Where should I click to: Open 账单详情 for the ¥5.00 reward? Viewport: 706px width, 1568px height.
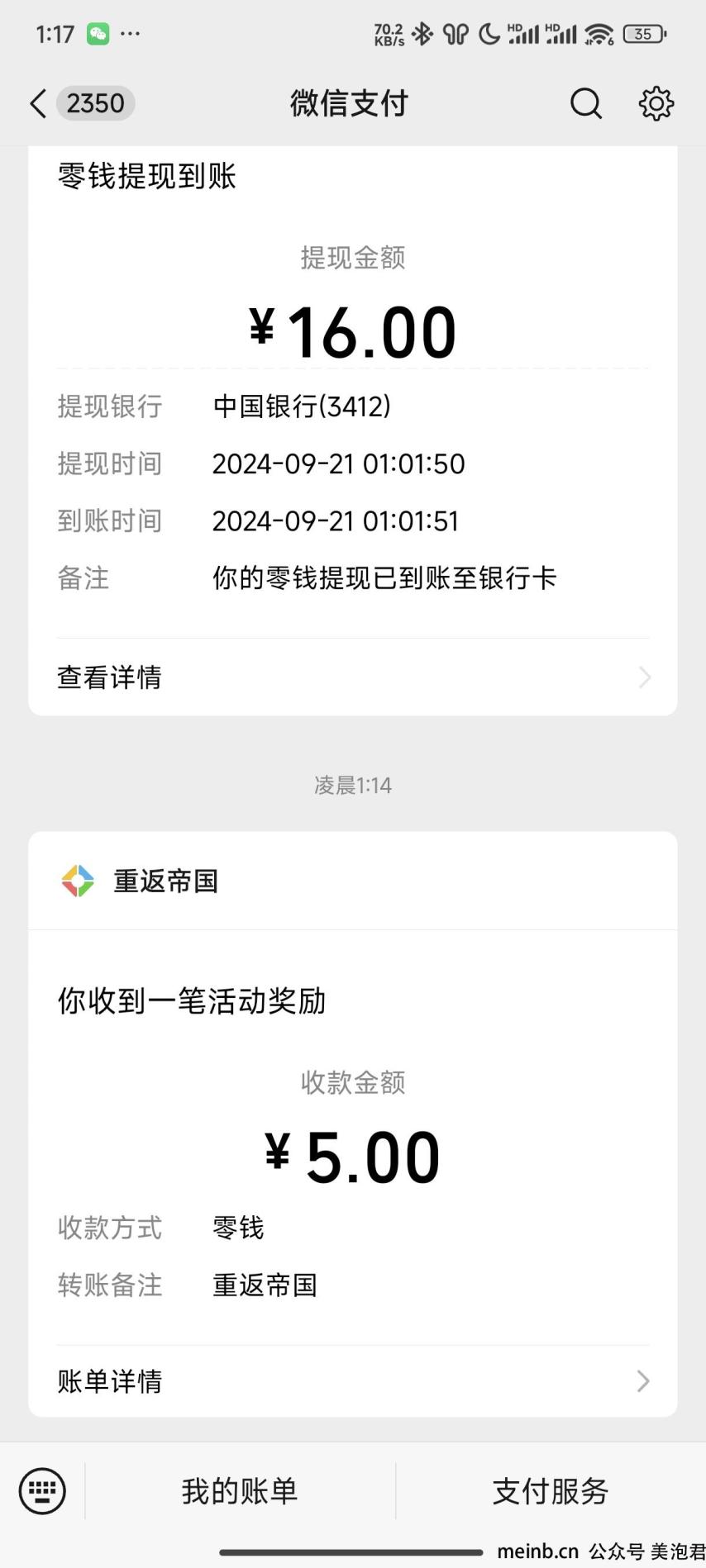pyautogui.click(x=353, y=1381)
